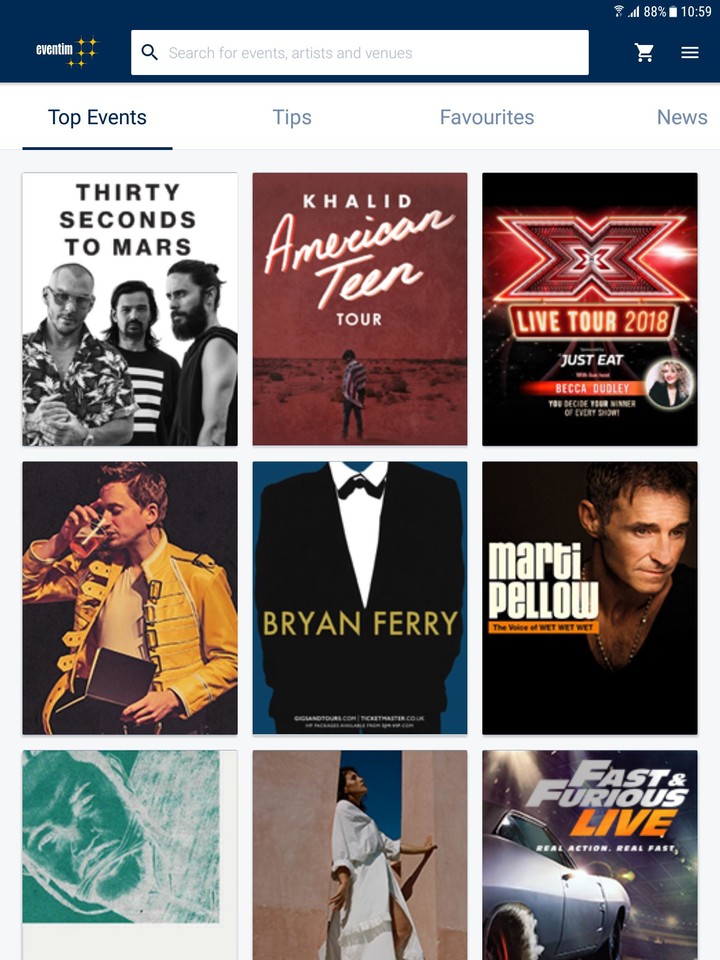Check battery status in status bar
Image resolution: width=720 pixels, height=960 pixels.
[x=666, y=13]
